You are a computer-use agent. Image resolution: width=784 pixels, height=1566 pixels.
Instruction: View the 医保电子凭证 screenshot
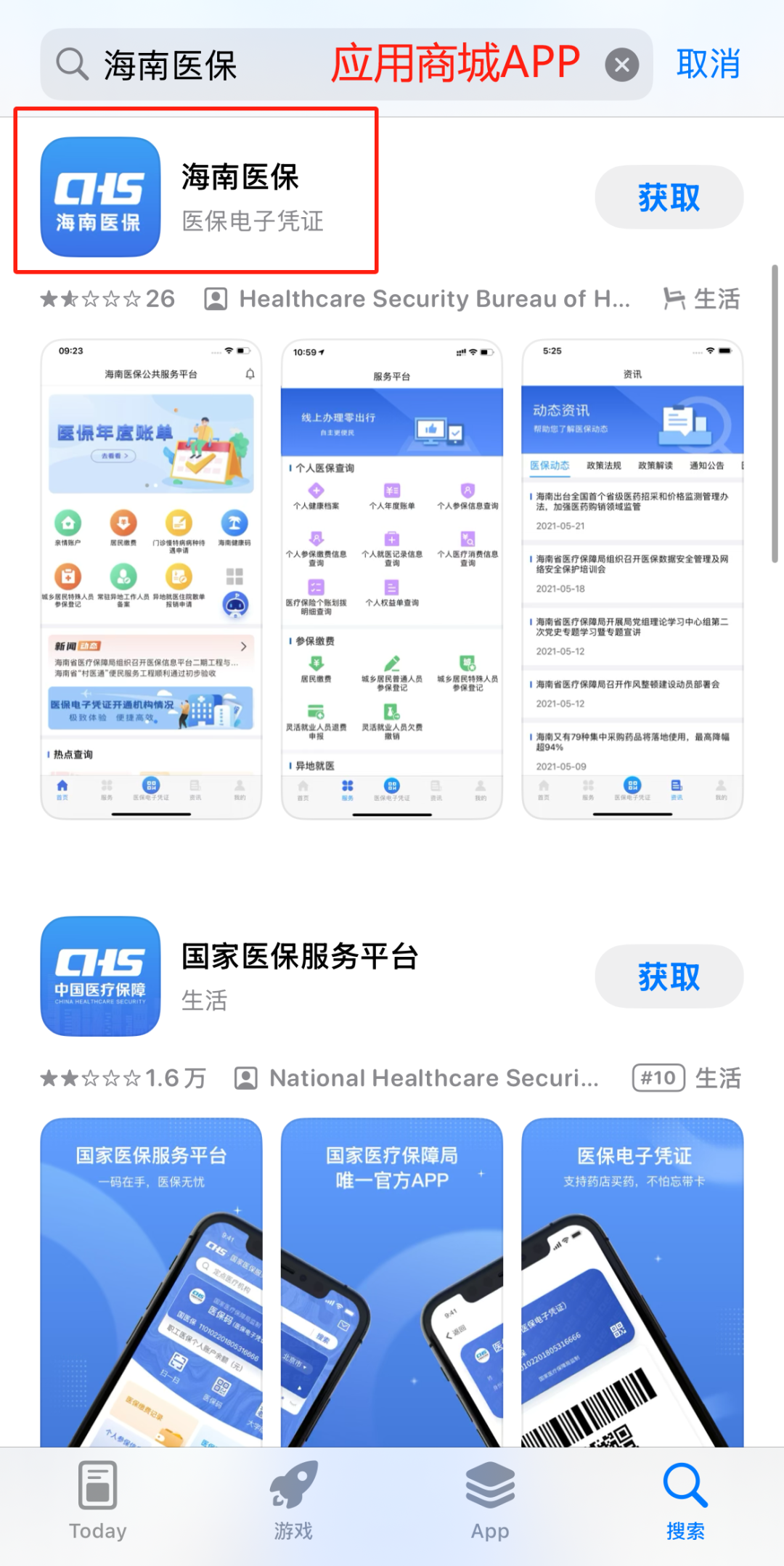632,1281
